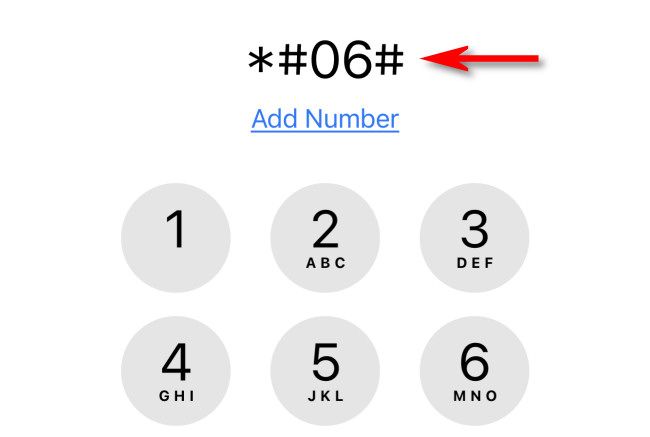The width and height of the screenshot is (650, 437).
Task: Enter digit 2 ABC on keypad
Action: tap(325, 238)
